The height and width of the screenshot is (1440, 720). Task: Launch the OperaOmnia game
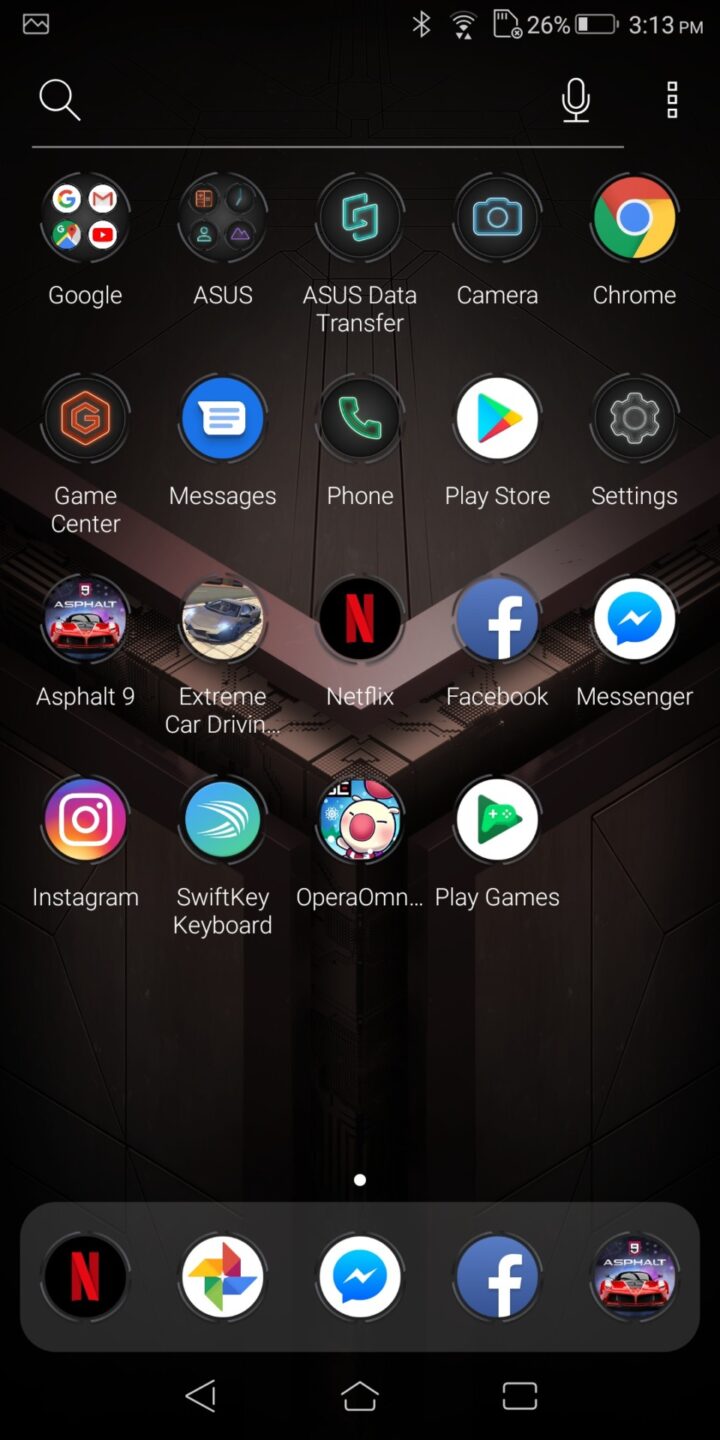pos(360,820)
